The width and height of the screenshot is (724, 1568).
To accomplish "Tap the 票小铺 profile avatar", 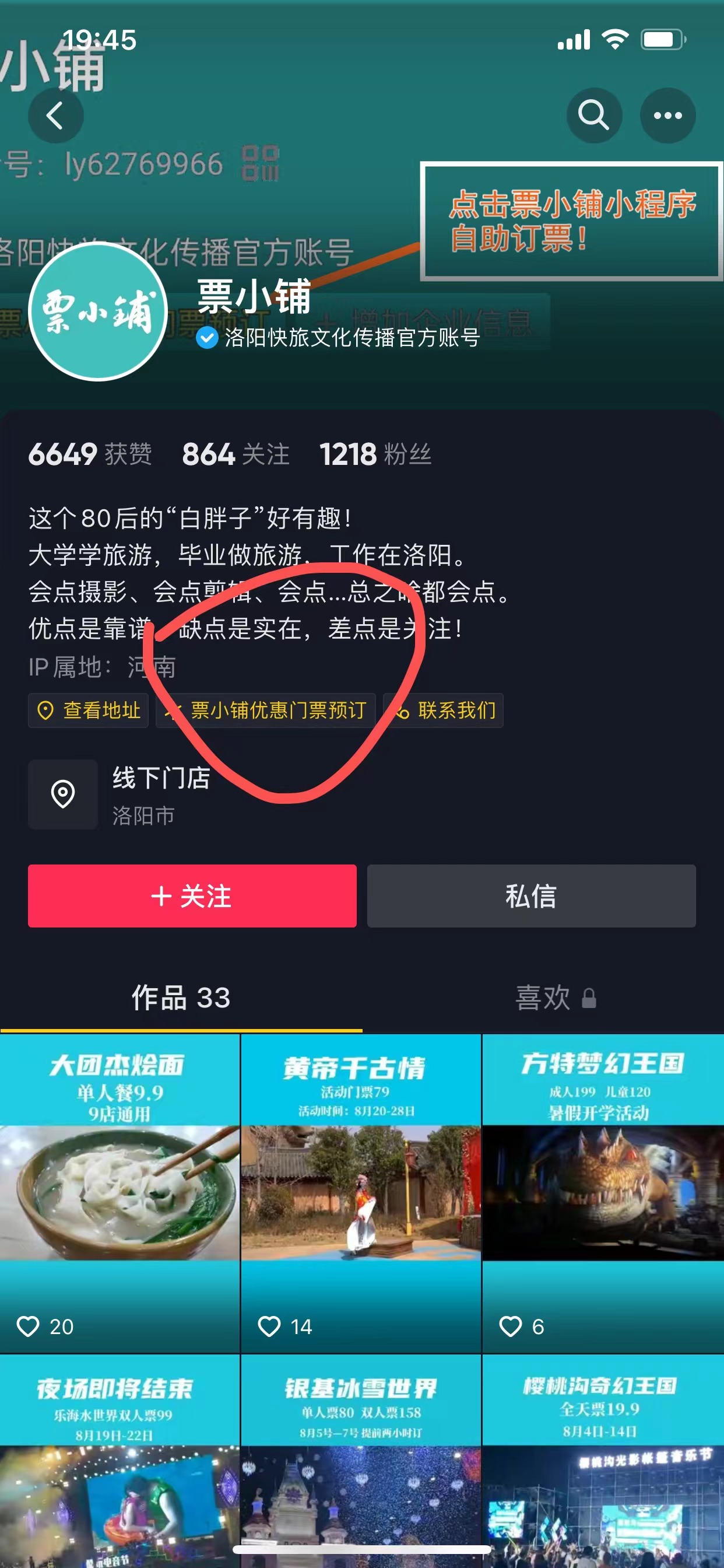I will [97, 311].
